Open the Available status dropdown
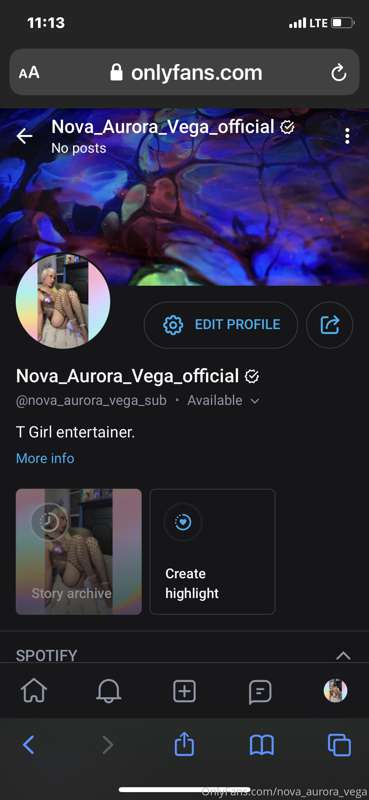Screen dimensions: 369x800 [x=223, y=401]
